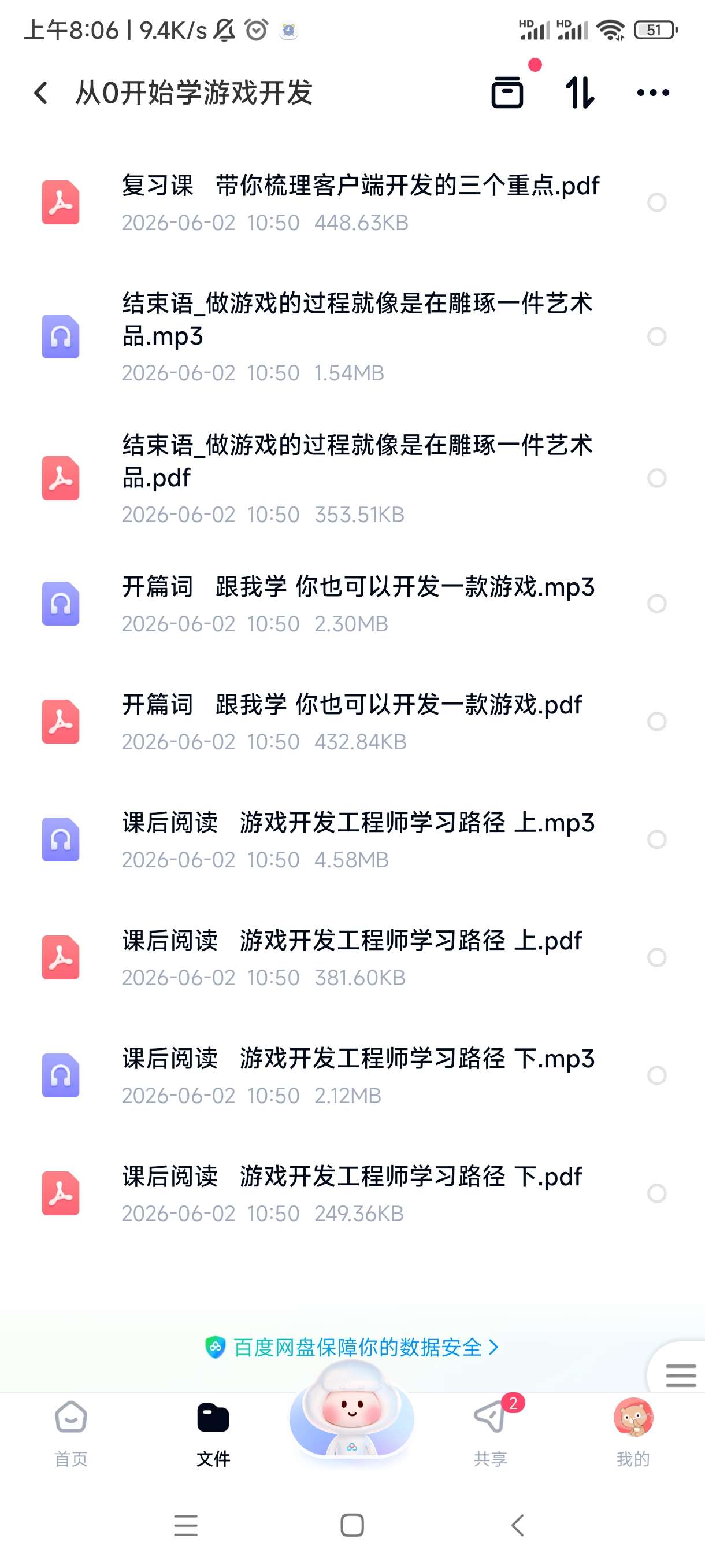
Task: Select checkbox for 课后阅读 学习路径 下.pdf
Action: pos(657,1194)
